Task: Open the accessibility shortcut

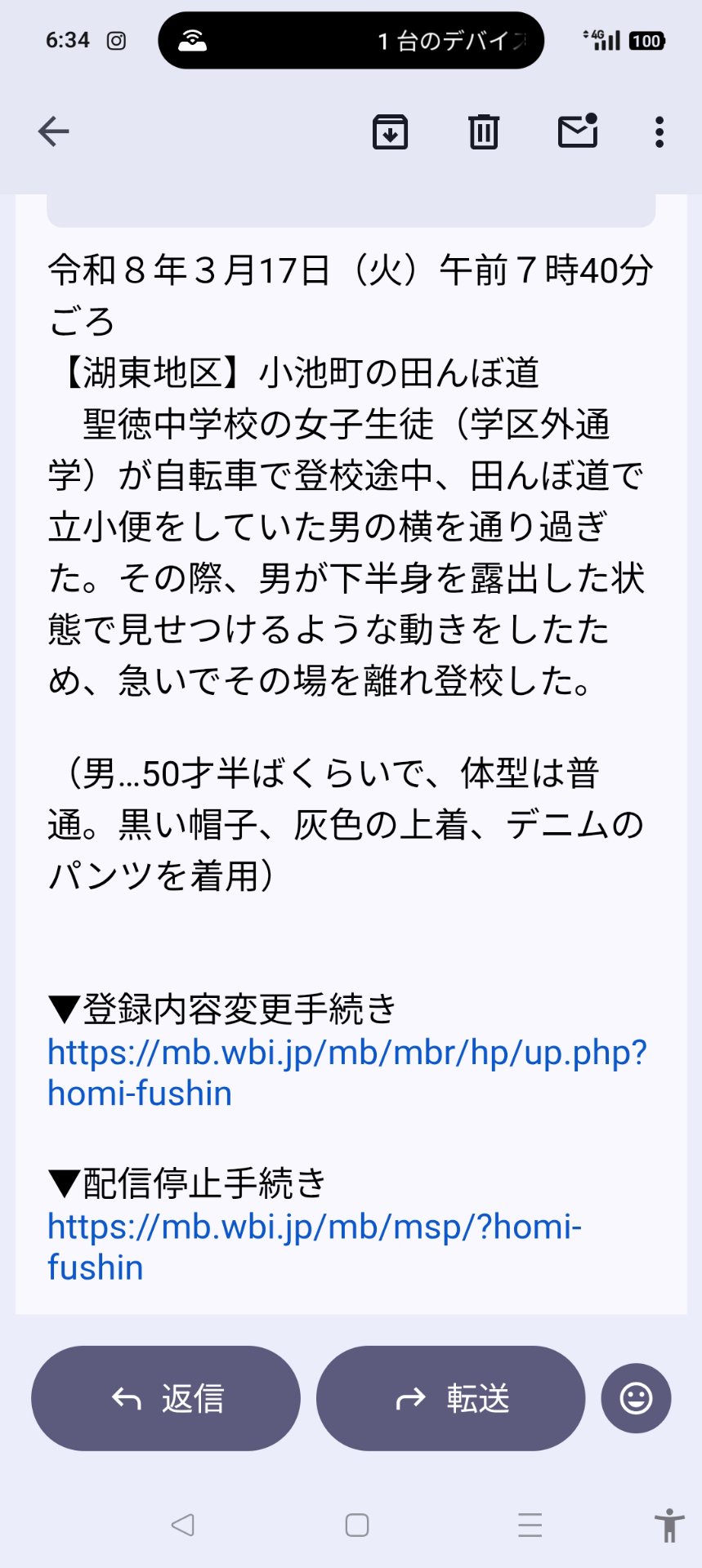Action: coord(668,1525)
